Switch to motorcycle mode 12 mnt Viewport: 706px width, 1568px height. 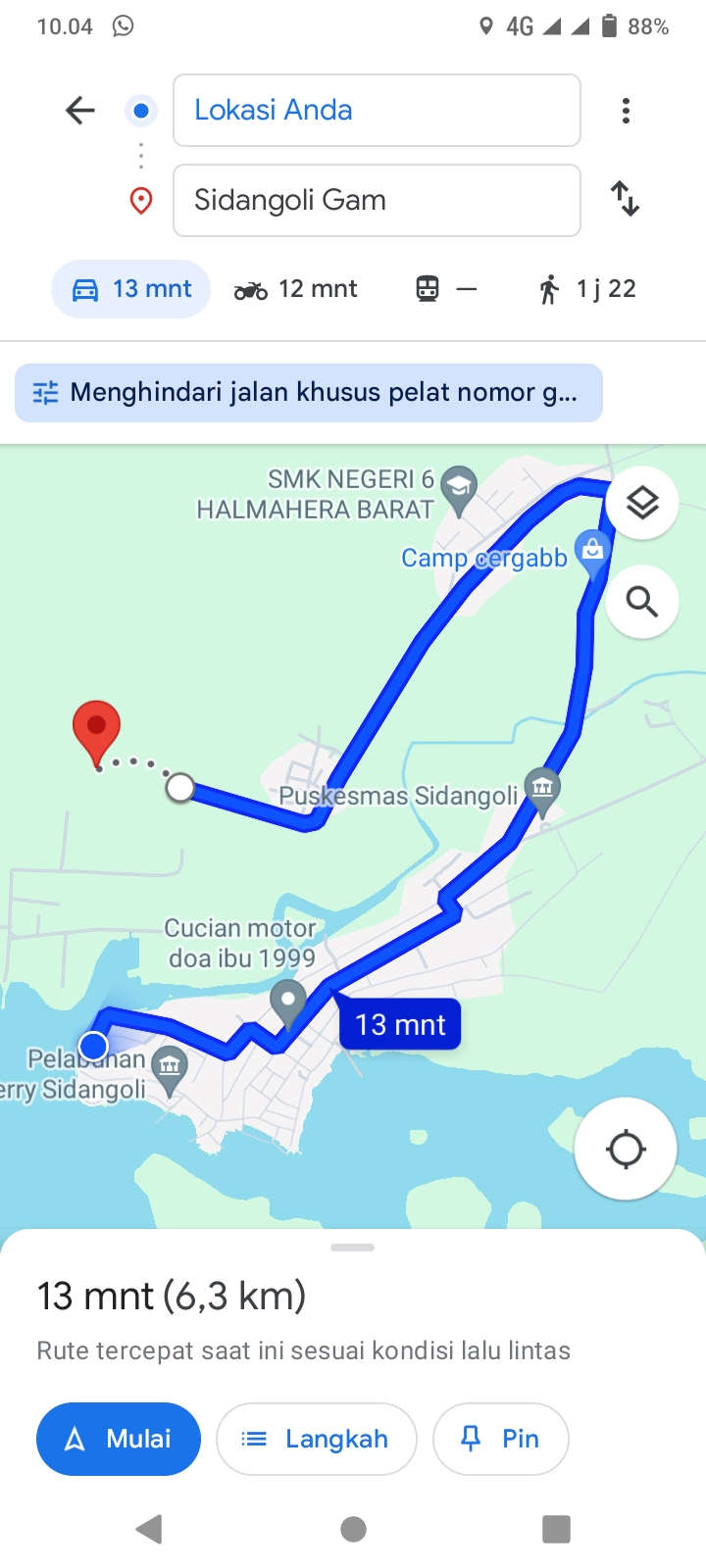(295, 289)
